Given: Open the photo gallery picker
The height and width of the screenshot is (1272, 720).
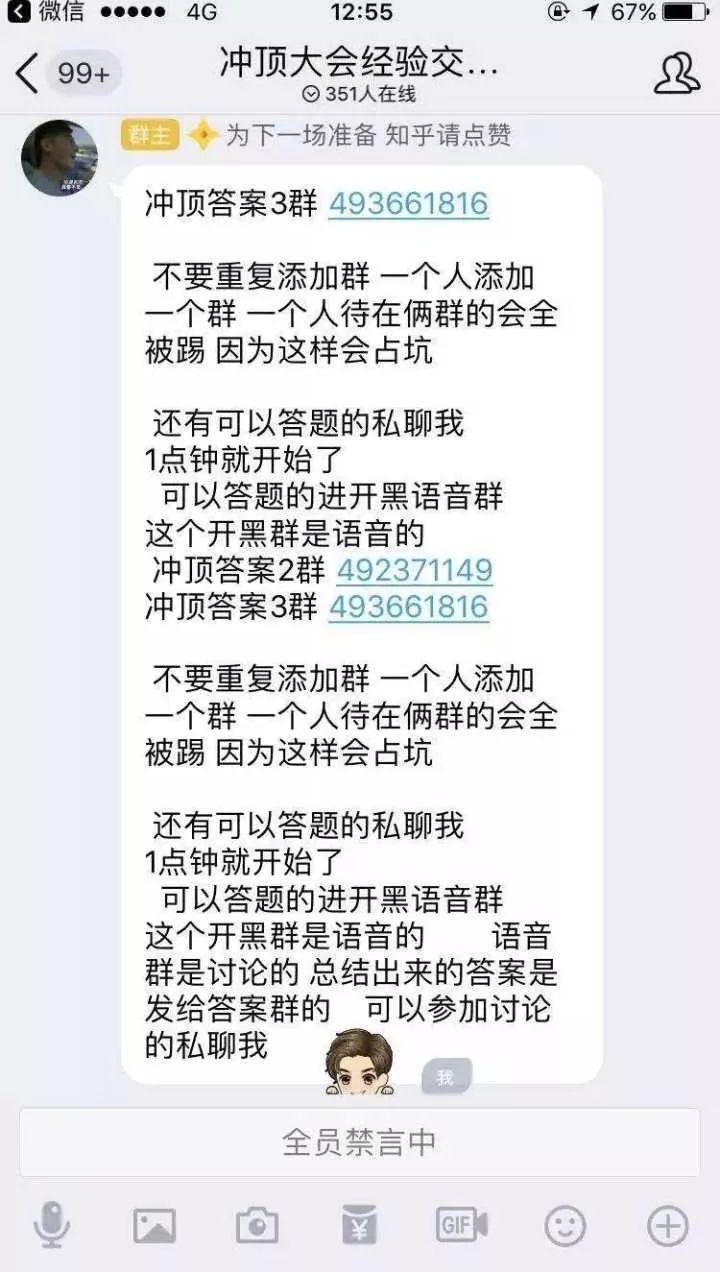Looking at the screenshot, I should click(x=154, y=1225).
